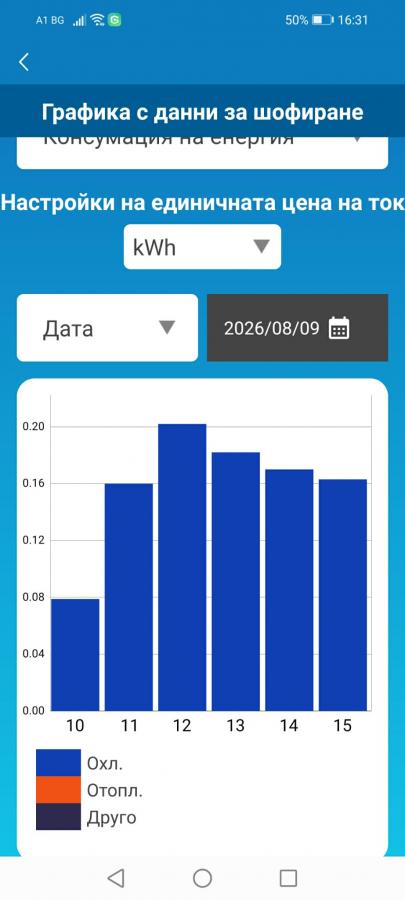This screenshot has height=900, width=405.
Task: Open recent apps from the navigation bar
Action: tap(288, 878)
